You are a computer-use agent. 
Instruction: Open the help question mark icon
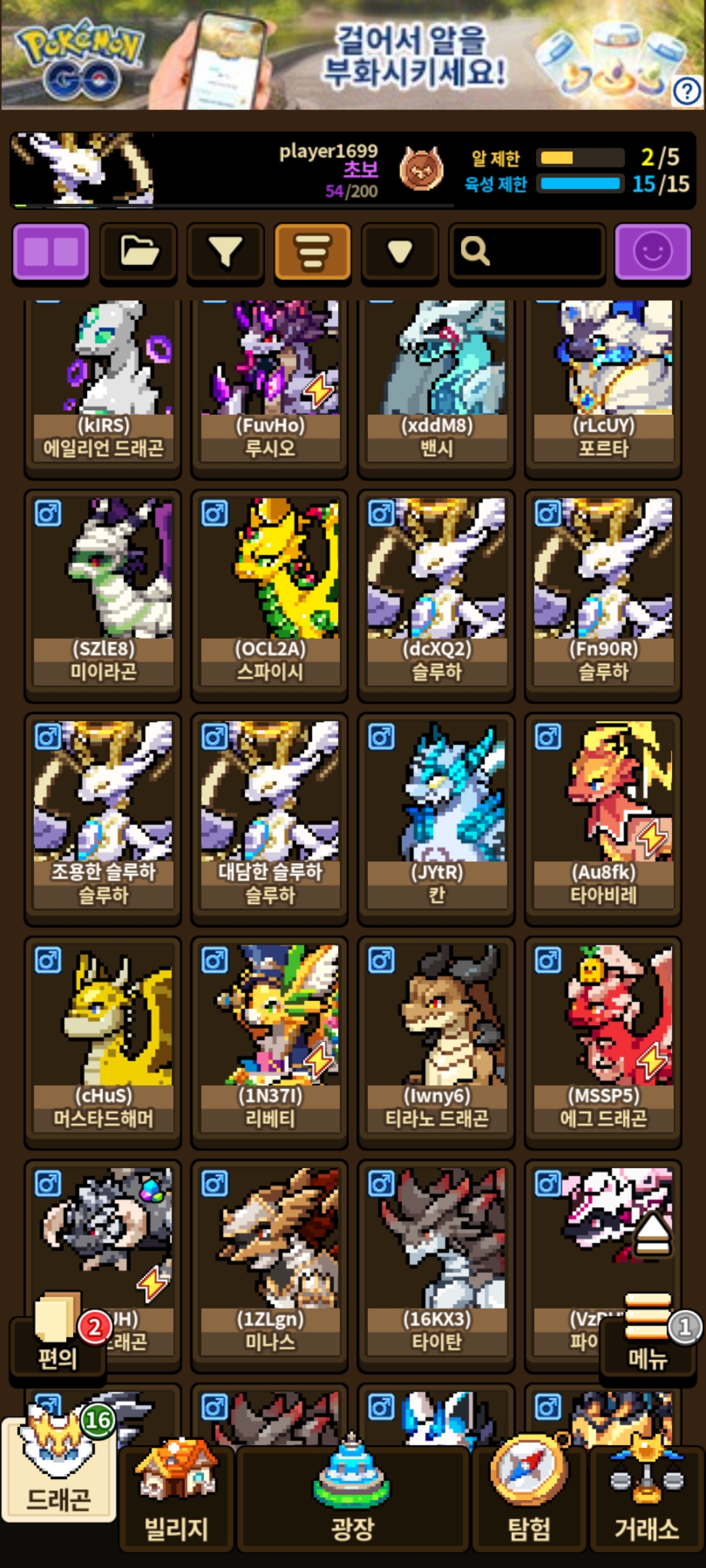coord(686,91)
